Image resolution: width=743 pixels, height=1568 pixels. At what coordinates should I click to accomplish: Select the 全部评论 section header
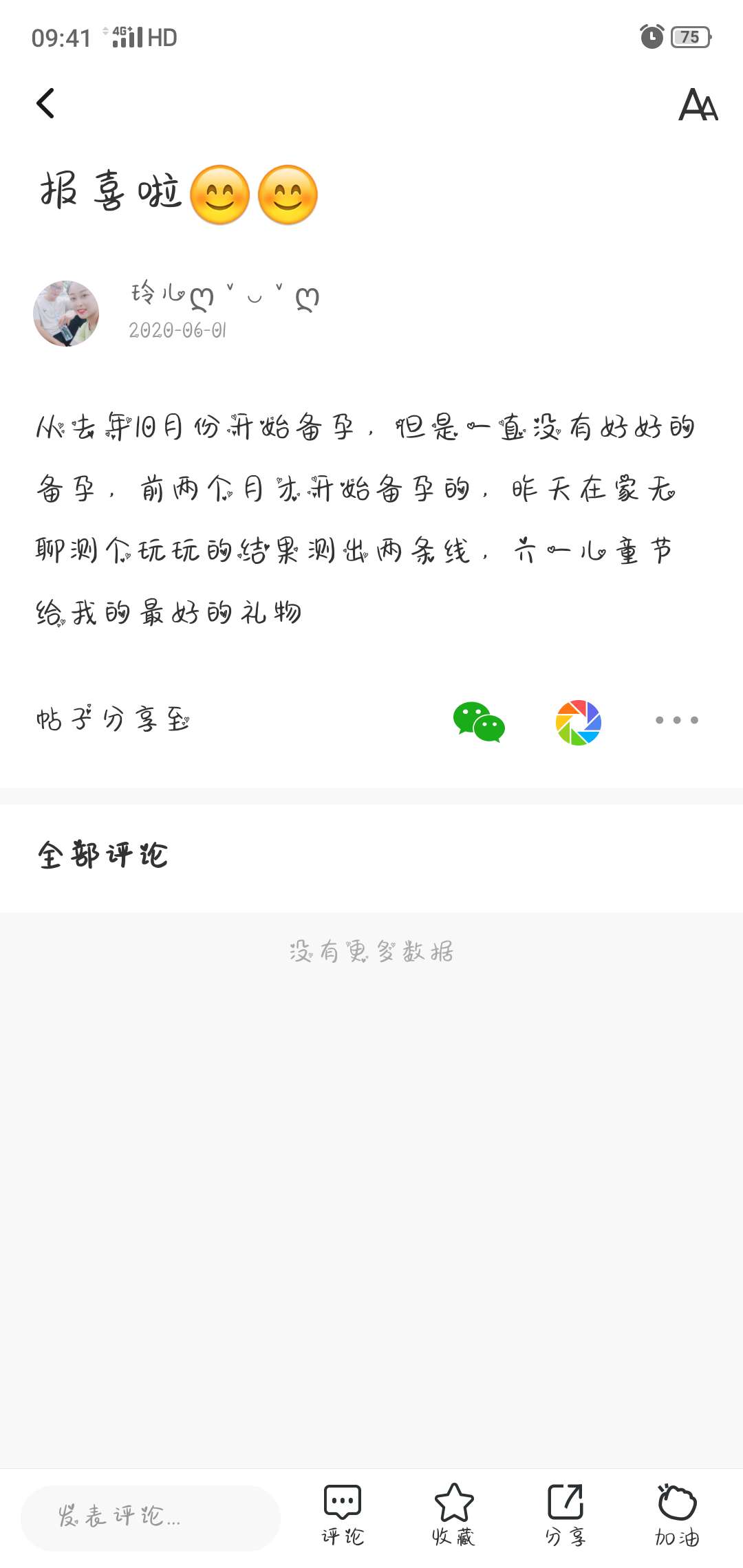(x=103, y=855)
